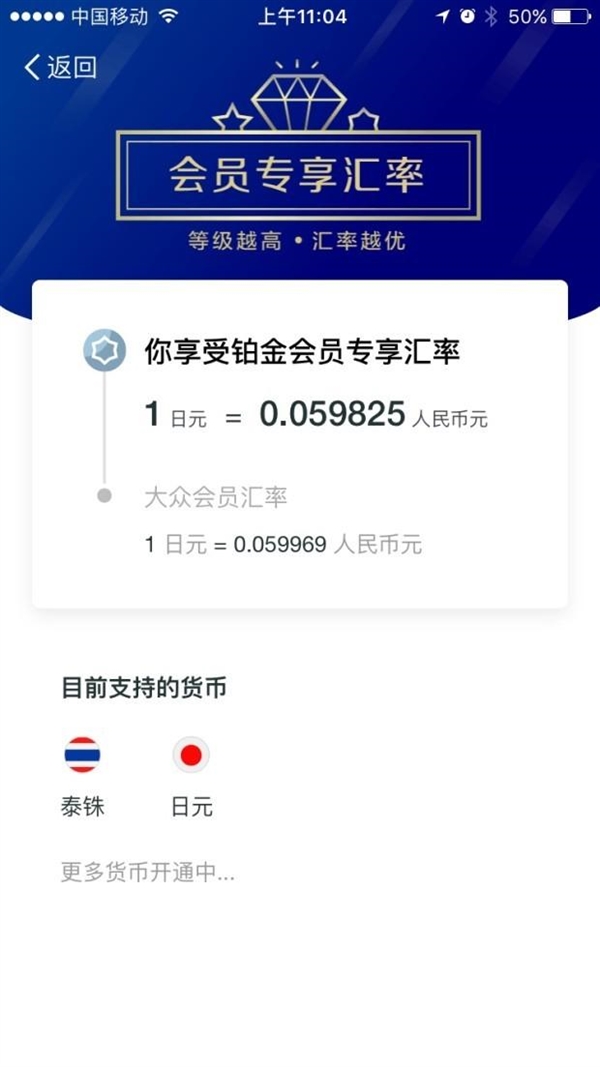
Task: Go back with the 返回 button
Action: pyautogui.click(x=60, y=68)
